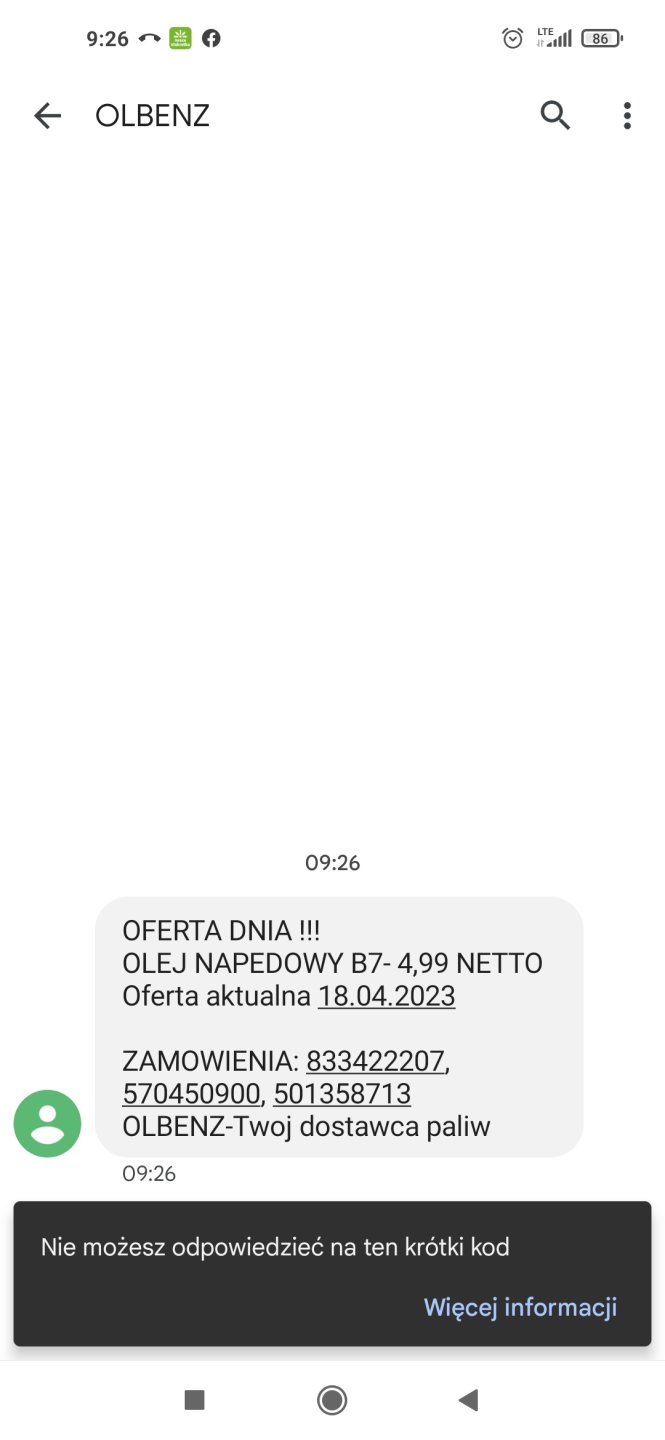Open the sender's contact avatar

click(47, 1123)
